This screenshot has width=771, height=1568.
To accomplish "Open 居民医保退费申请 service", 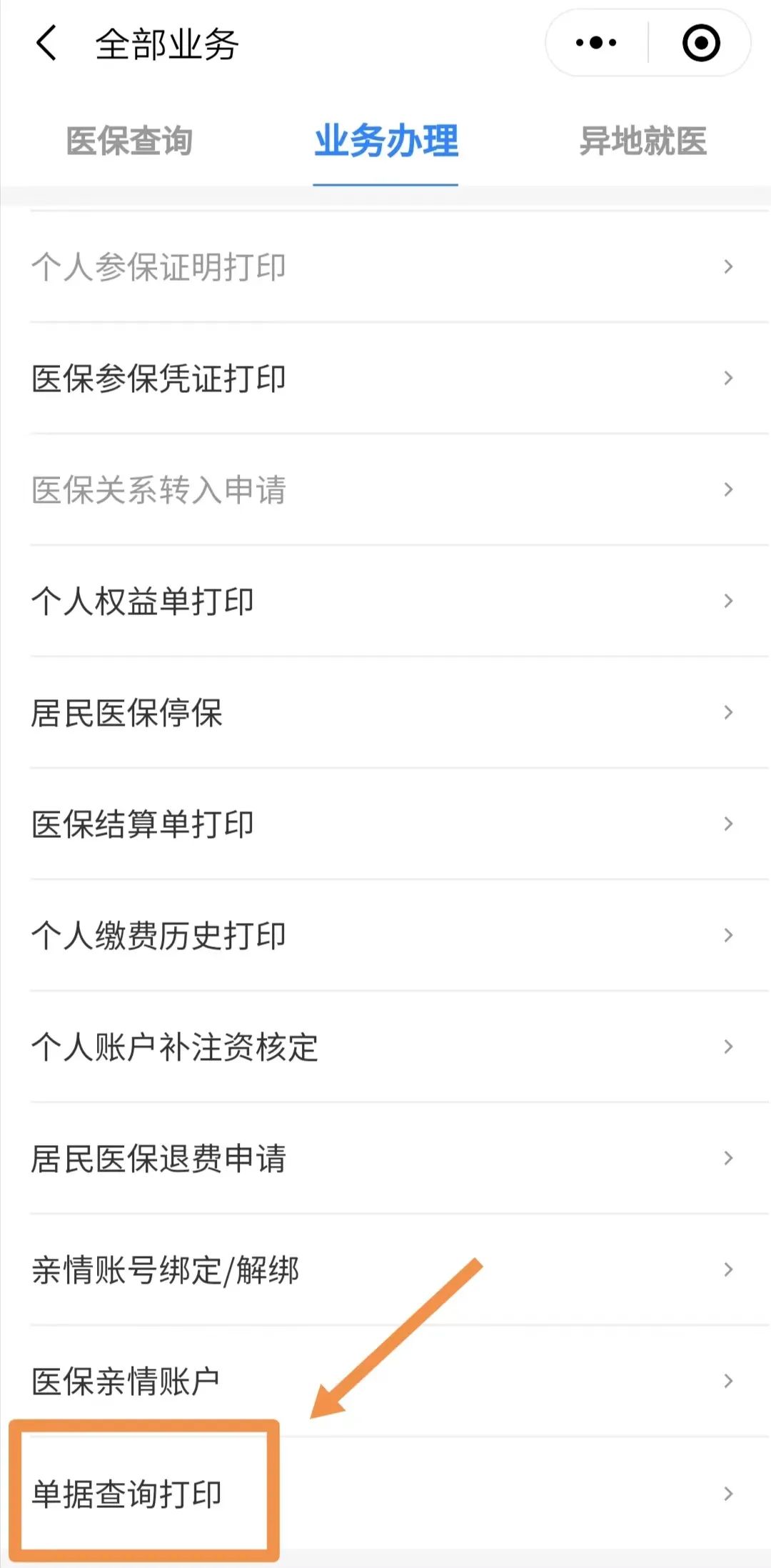I will point(158,1158).
